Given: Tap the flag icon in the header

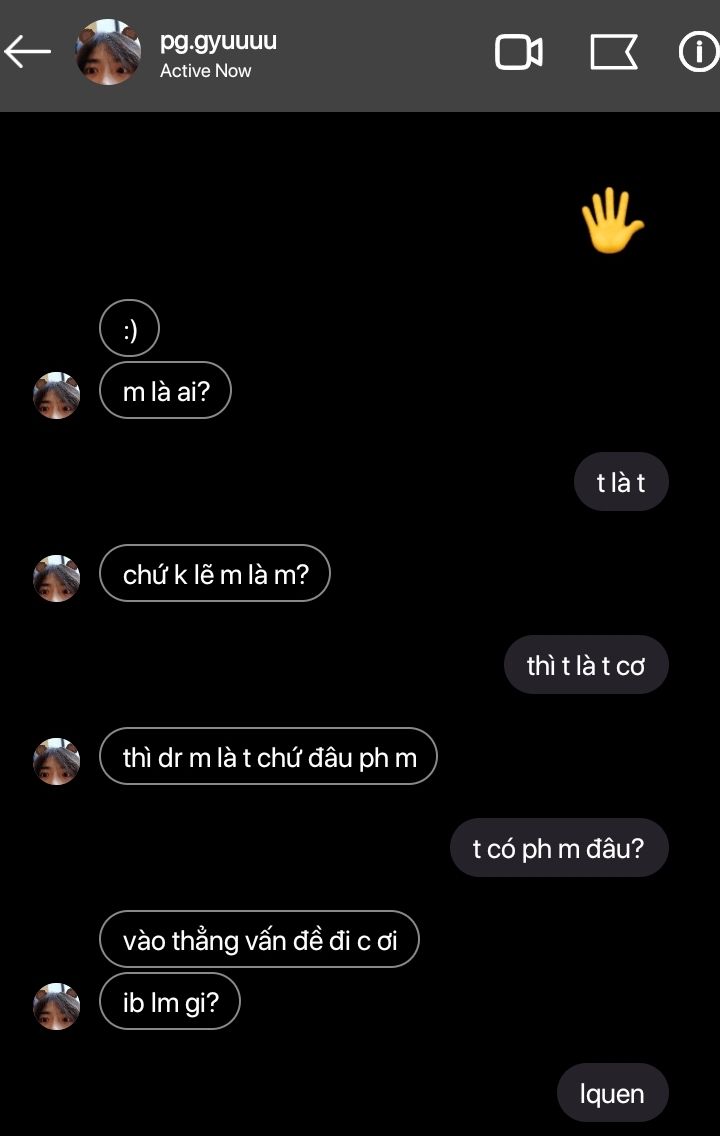Looking at the screenshot, I should tap(613, 52).
